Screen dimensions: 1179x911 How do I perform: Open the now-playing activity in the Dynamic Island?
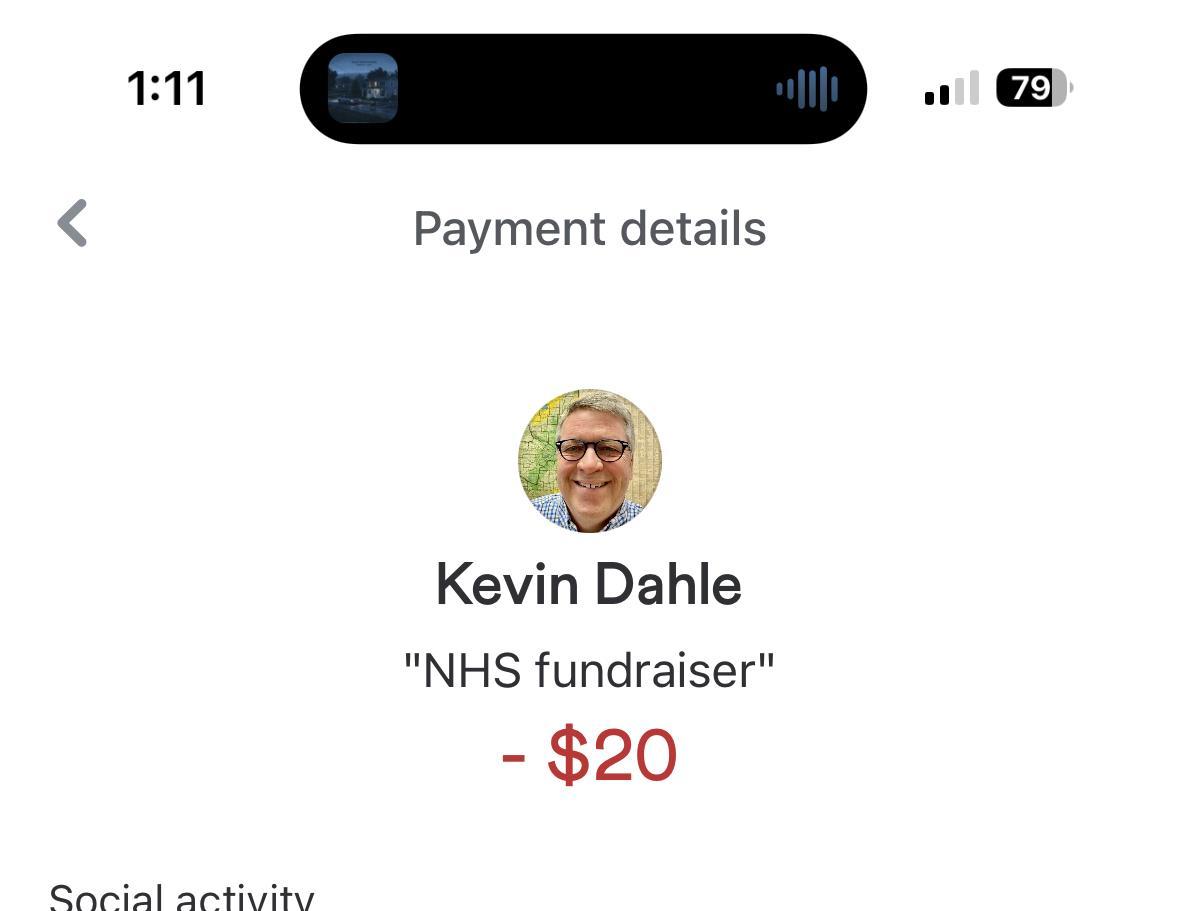click(x=582, y=89)
